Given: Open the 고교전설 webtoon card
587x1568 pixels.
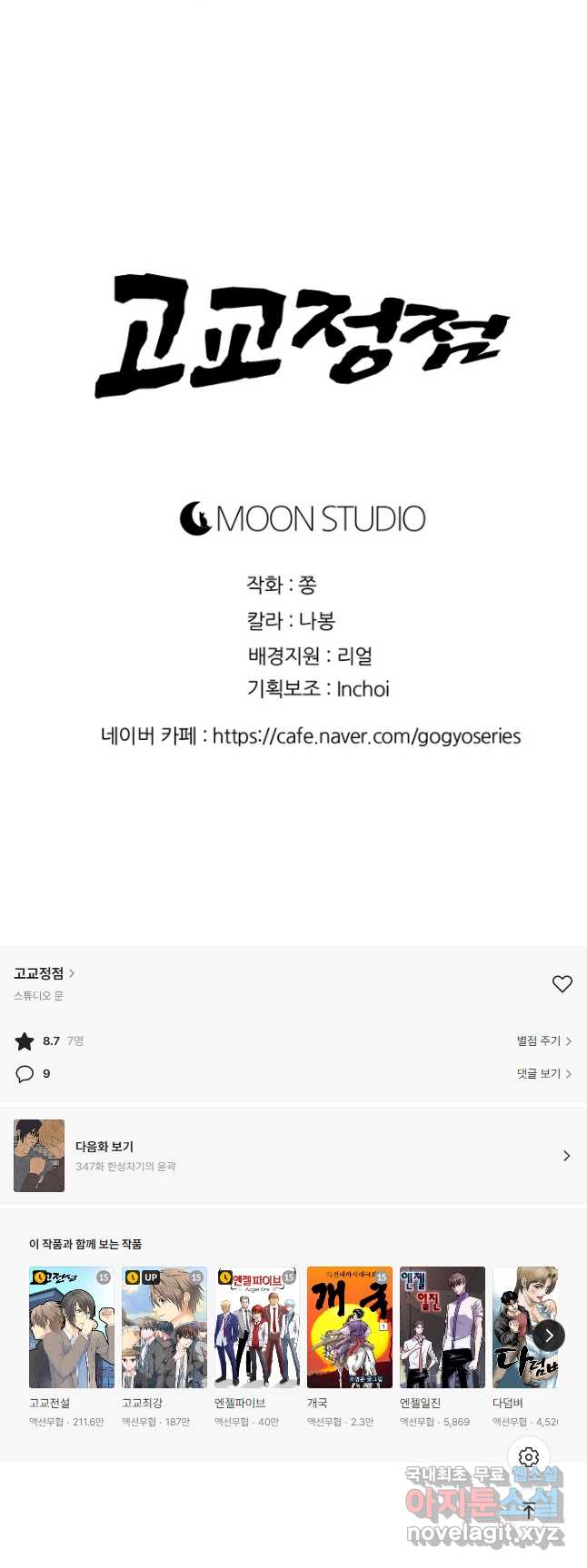Looking at the screenshot, I should pyautogui.click(x=72, y=1327).
